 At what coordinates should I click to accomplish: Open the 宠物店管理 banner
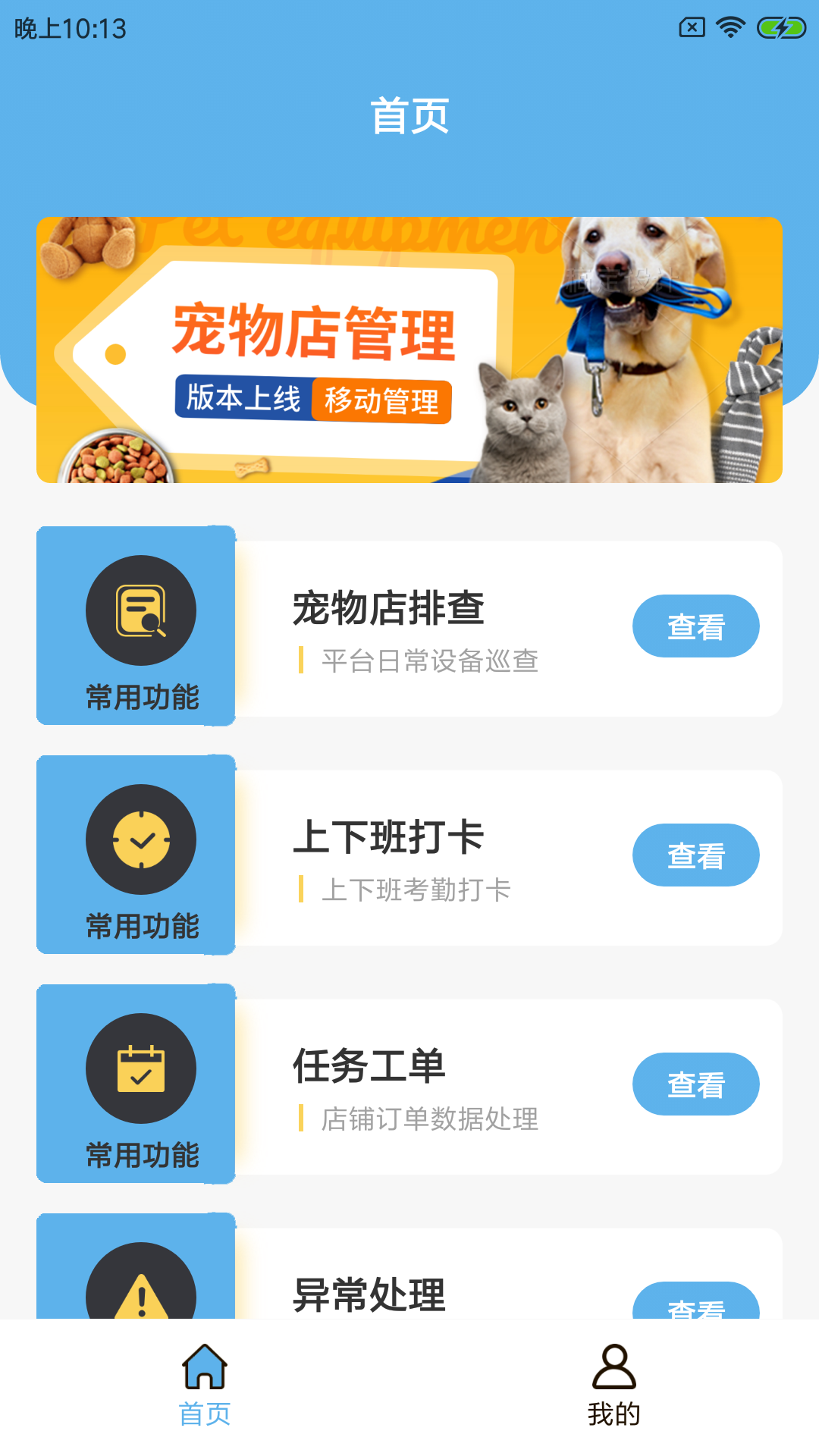[409, 350]
